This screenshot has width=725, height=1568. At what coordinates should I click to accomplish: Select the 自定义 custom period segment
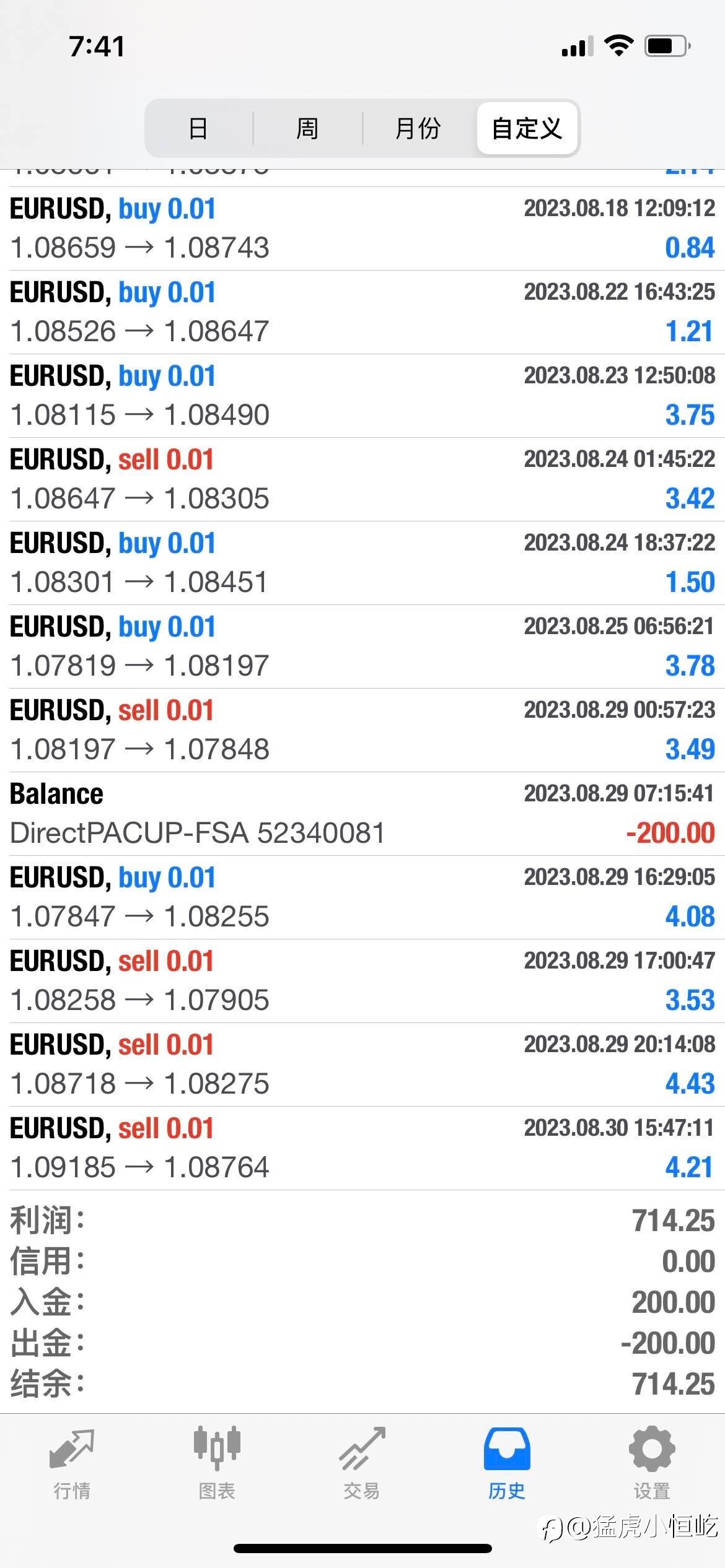527,128
